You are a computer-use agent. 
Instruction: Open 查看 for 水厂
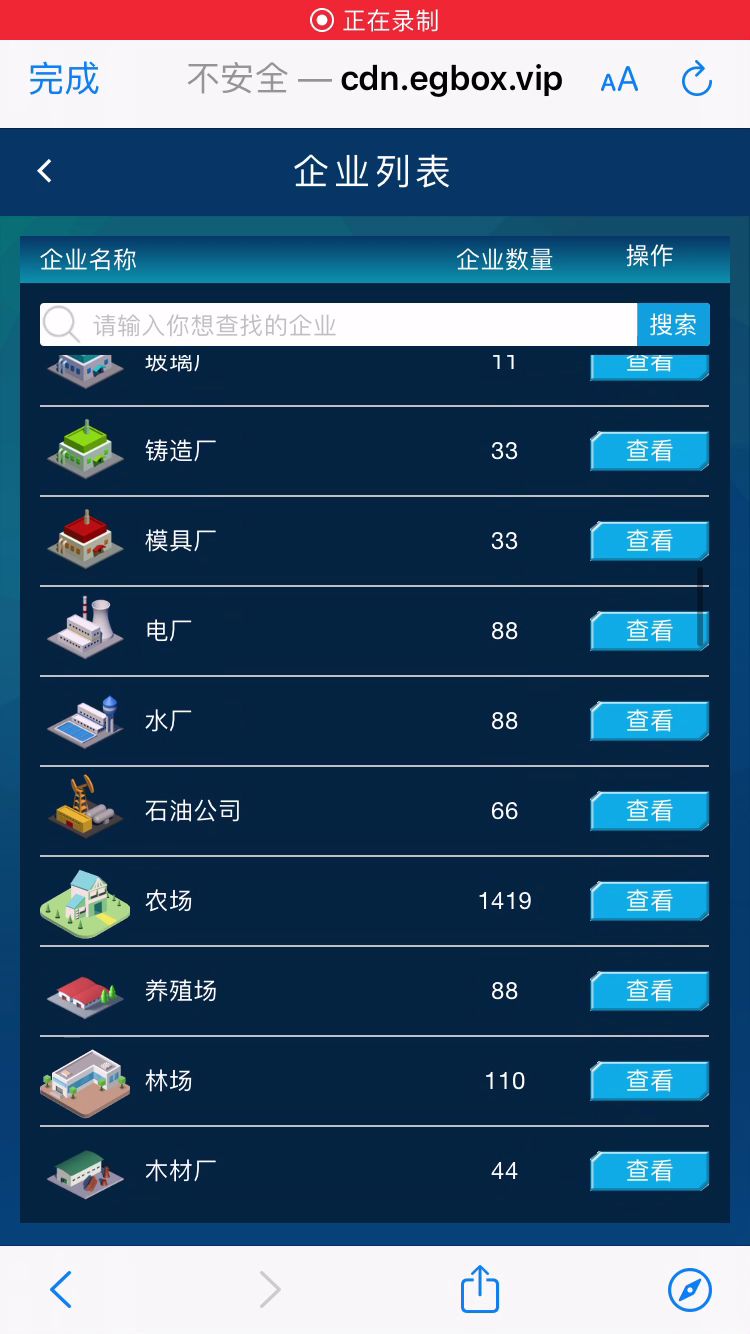649,721
